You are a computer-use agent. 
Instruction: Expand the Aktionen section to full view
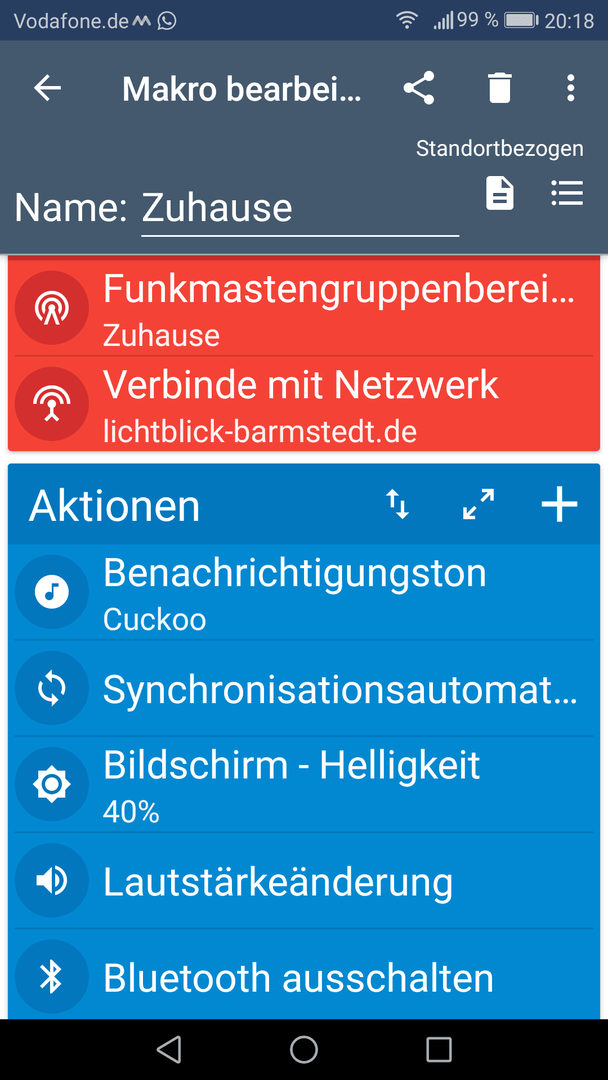pos(479,505)
